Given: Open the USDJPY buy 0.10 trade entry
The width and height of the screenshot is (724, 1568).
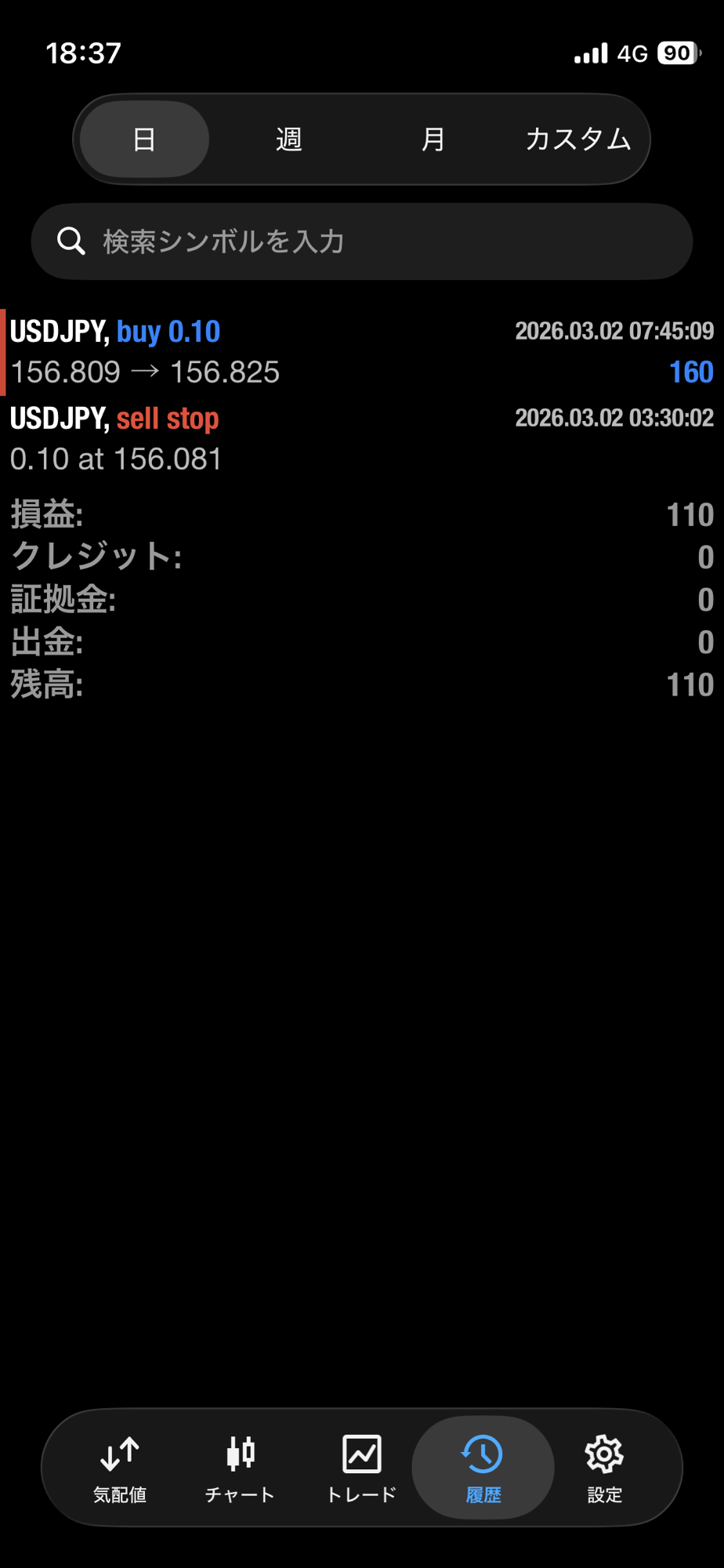Looking at the screenshot, I should tap(362, 352).
